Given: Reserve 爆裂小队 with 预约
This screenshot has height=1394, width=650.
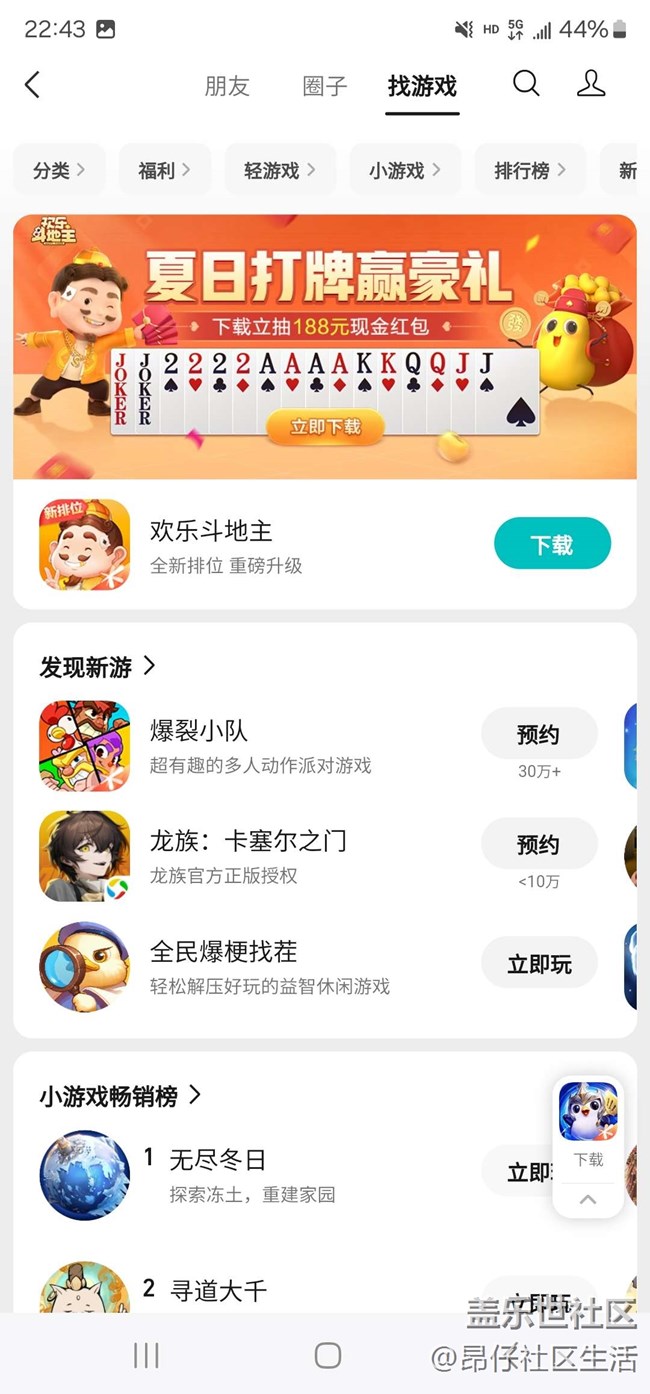Looking at the screenshot, I should [539, 735].
